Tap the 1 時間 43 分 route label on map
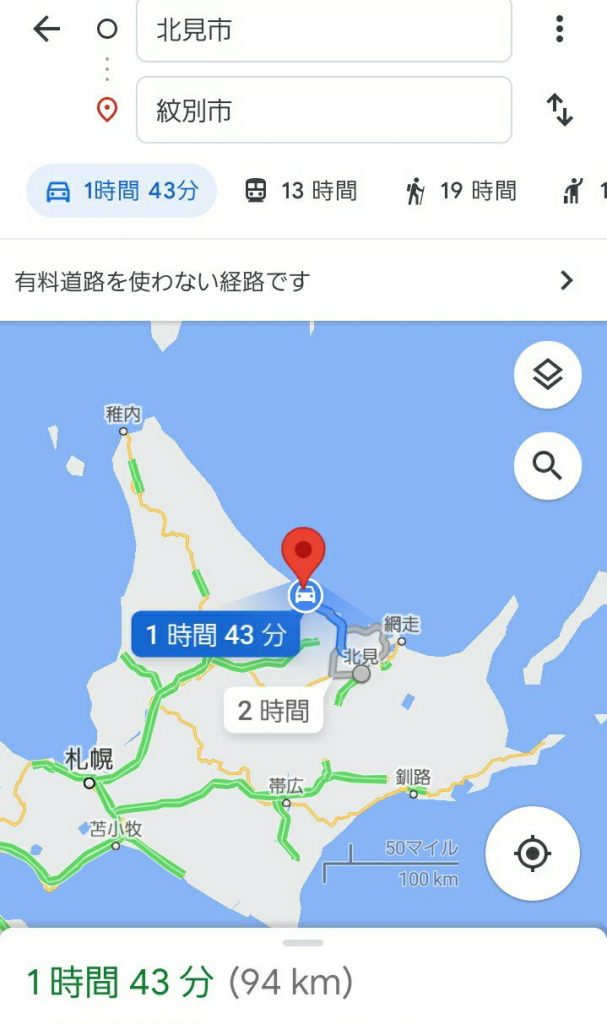This screenshot has width=607, height=1024. [216, 634]
